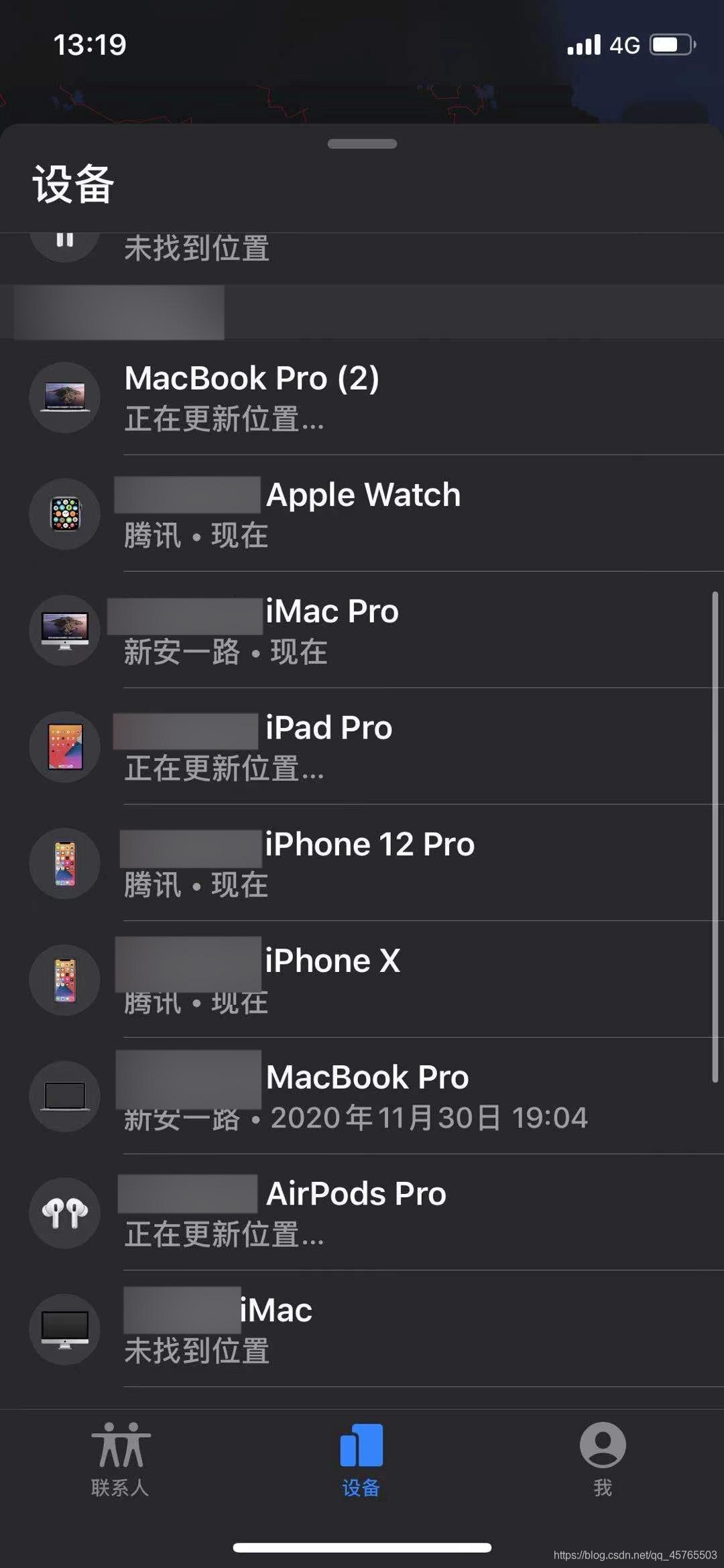The image size is (724, 1568).
Task: Open the iMac with no location found
Action: coord(362,1329)
